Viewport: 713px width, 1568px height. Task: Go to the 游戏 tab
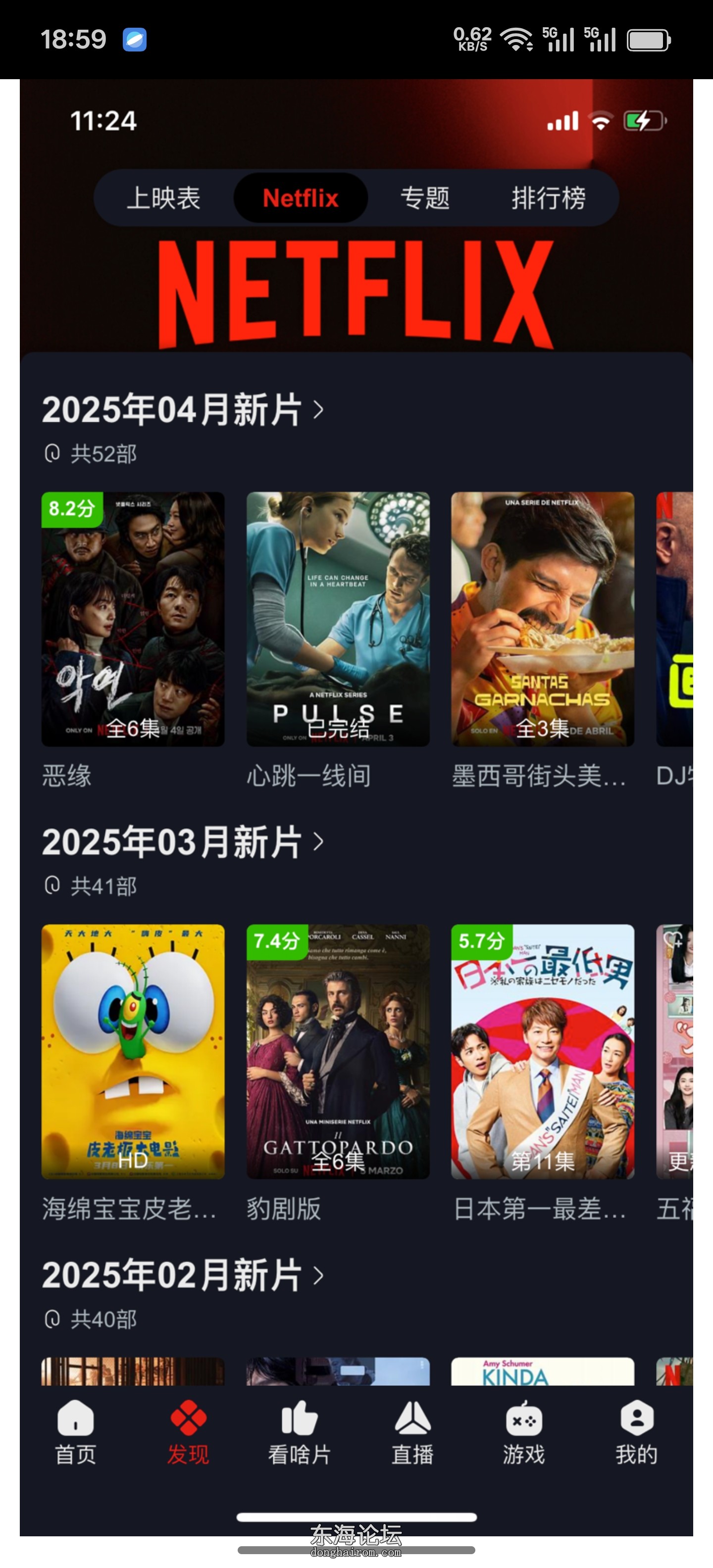pyautogui.click(x=524, y=1432)
